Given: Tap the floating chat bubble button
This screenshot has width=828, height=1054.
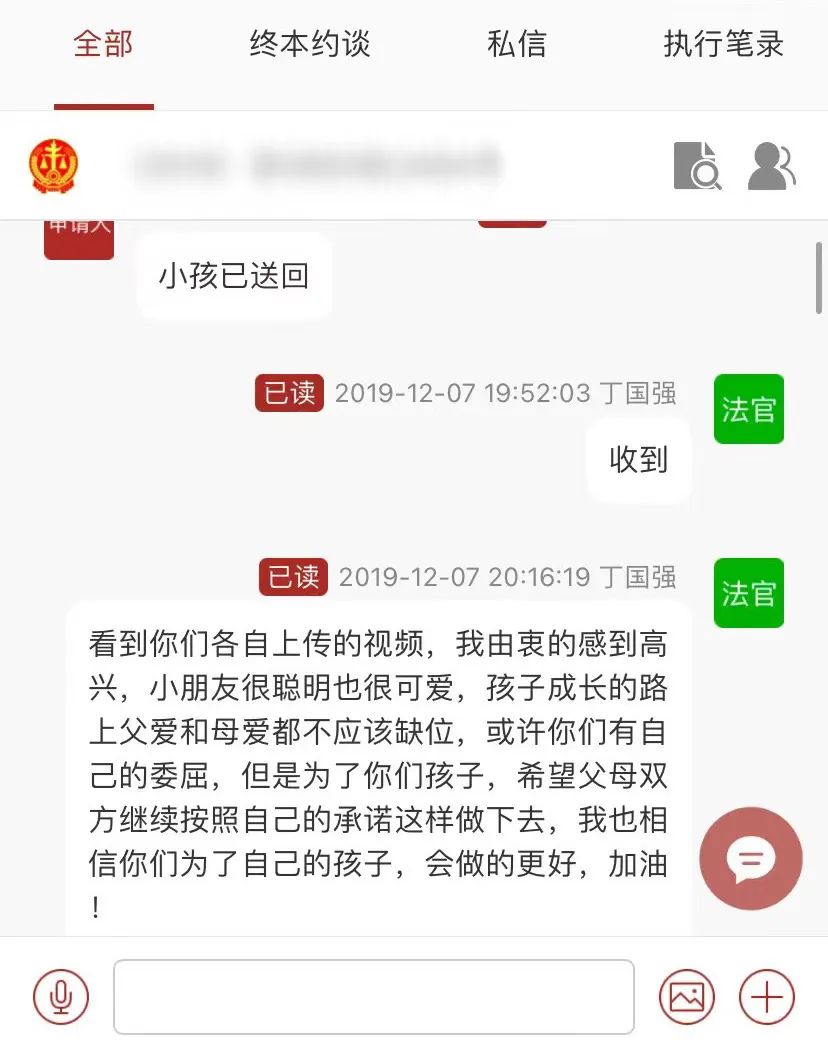Looking at the screenshot, I should pyautogui.click(x=751, y=858).
